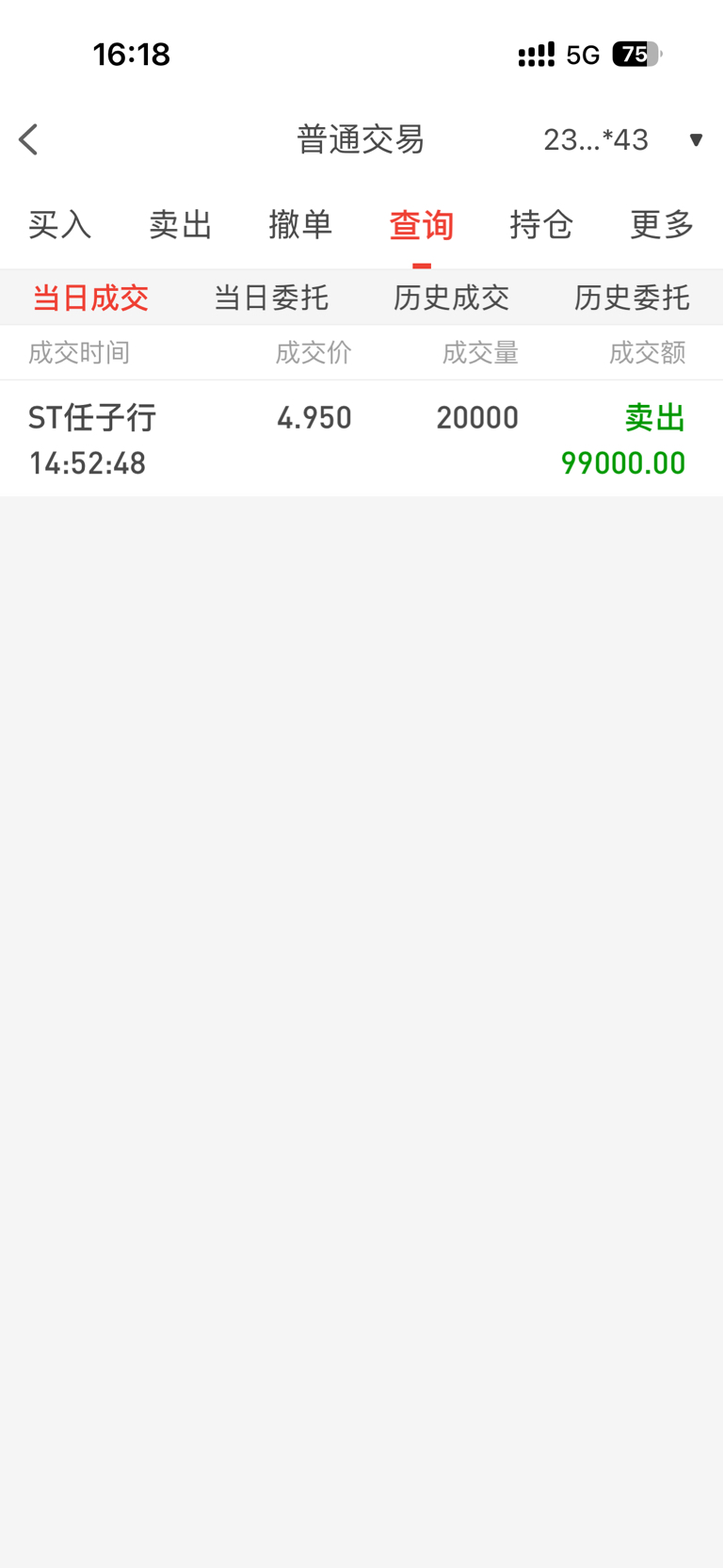Select the 查询 tab

(422, 225)
